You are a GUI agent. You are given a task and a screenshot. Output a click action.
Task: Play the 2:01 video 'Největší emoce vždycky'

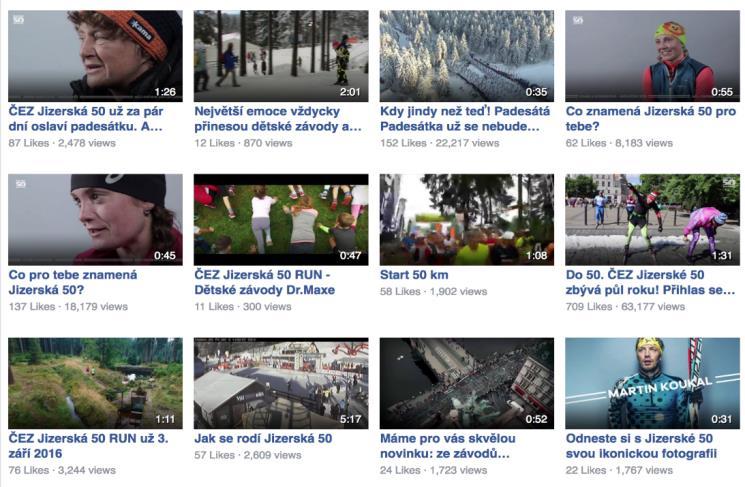[281, 55]
